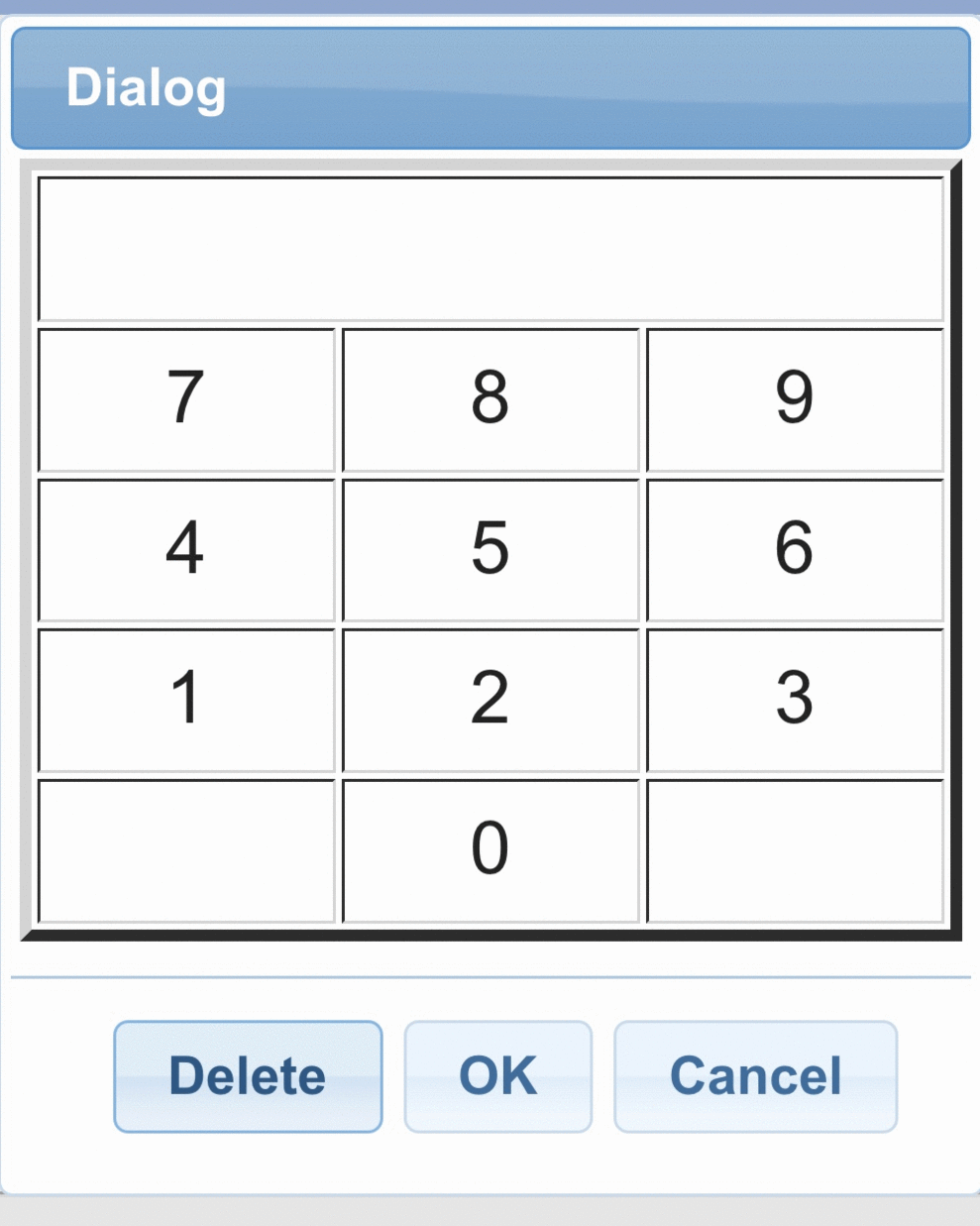Enter digit 8 on the keypad

(490, 399)
